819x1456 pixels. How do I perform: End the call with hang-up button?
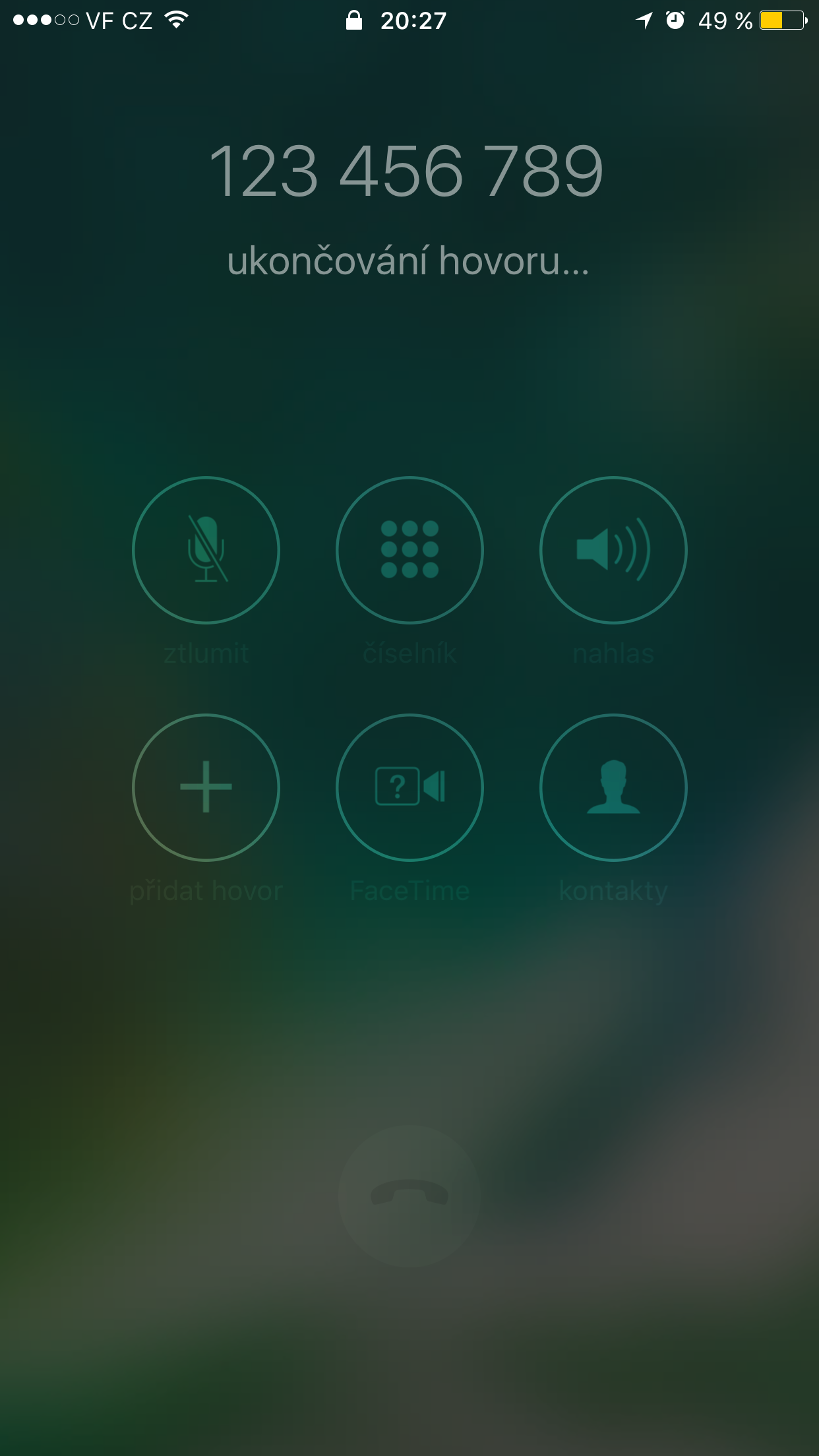coord(409,1195)
